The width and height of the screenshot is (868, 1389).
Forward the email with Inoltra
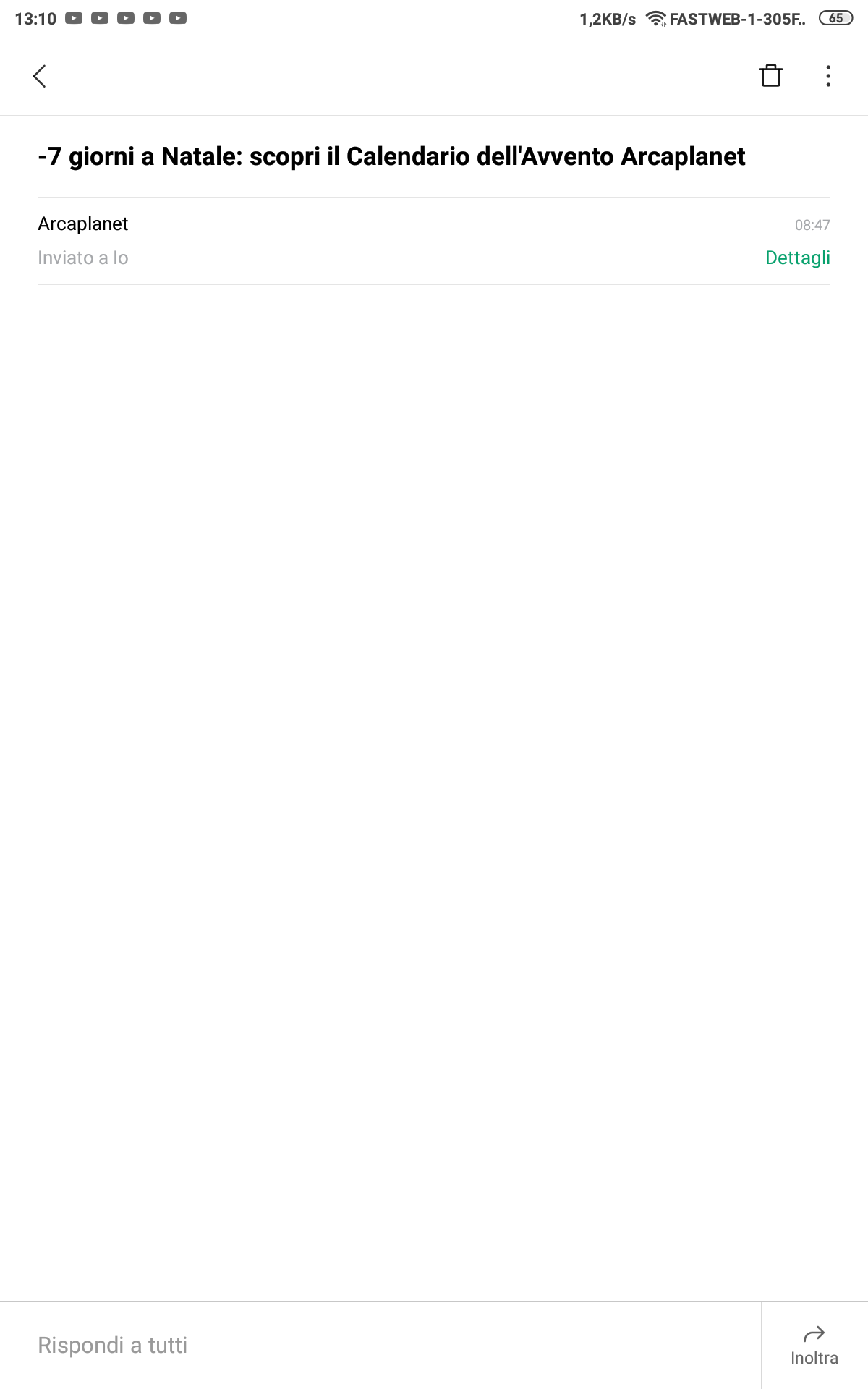click(x=814, y=1346)
